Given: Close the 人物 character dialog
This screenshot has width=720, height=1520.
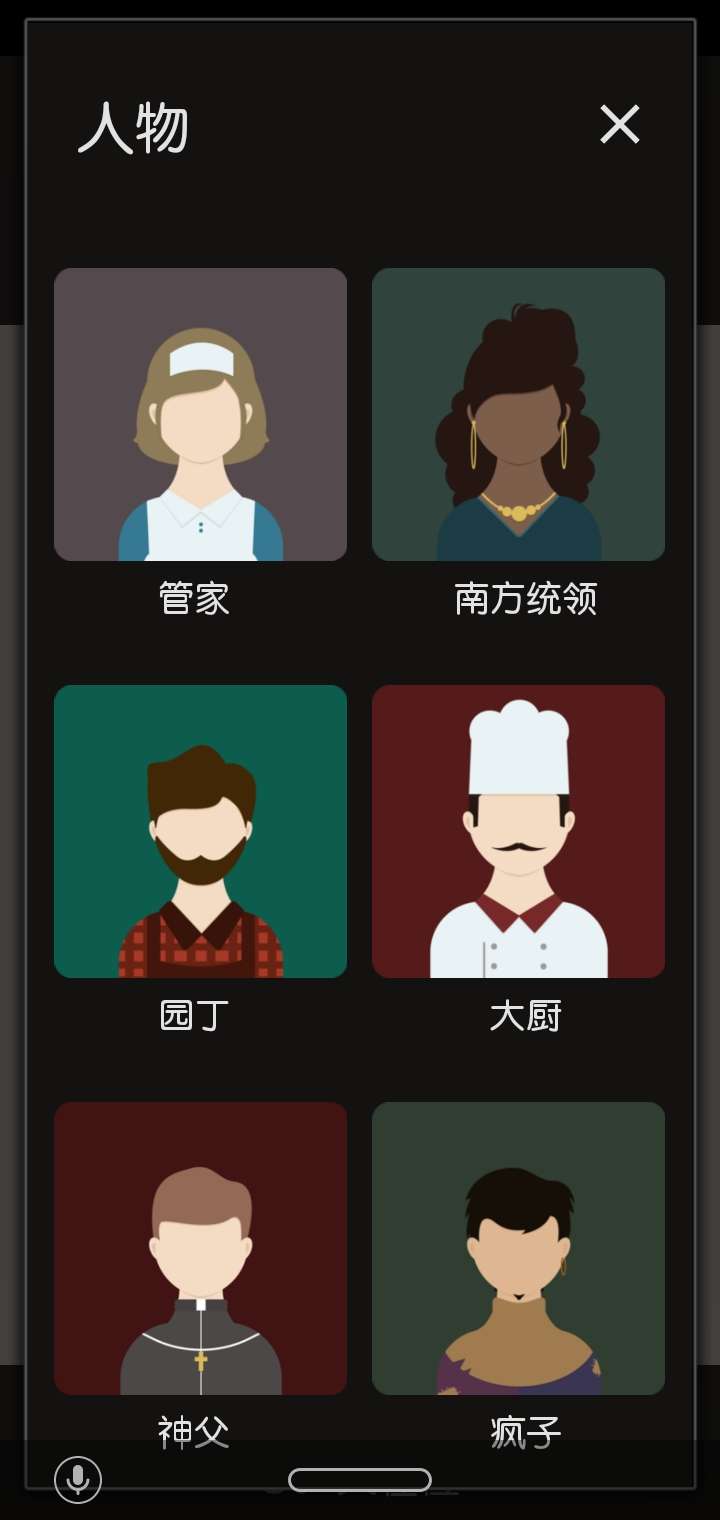Looking at the screenshot, I should pyautogui.click(x=619, y=125).
